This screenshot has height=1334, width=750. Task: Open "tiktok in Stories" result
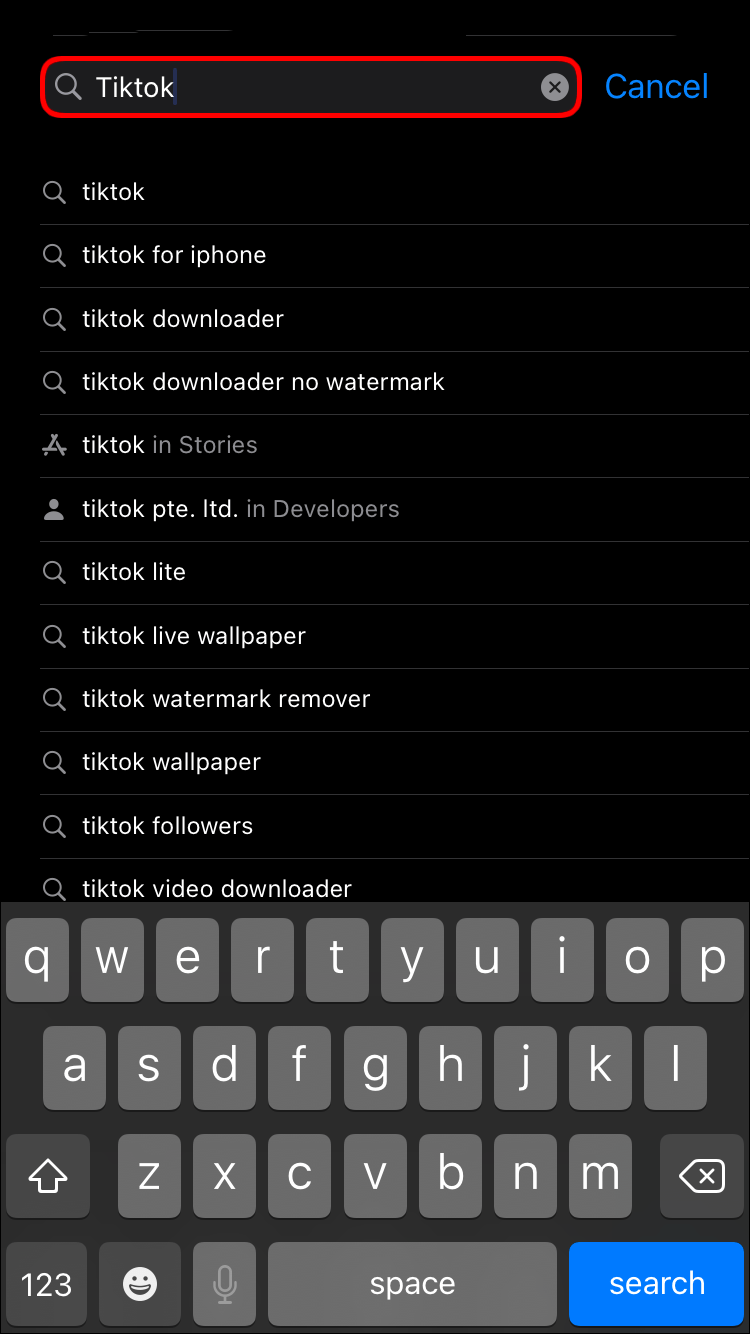point(170,445)
